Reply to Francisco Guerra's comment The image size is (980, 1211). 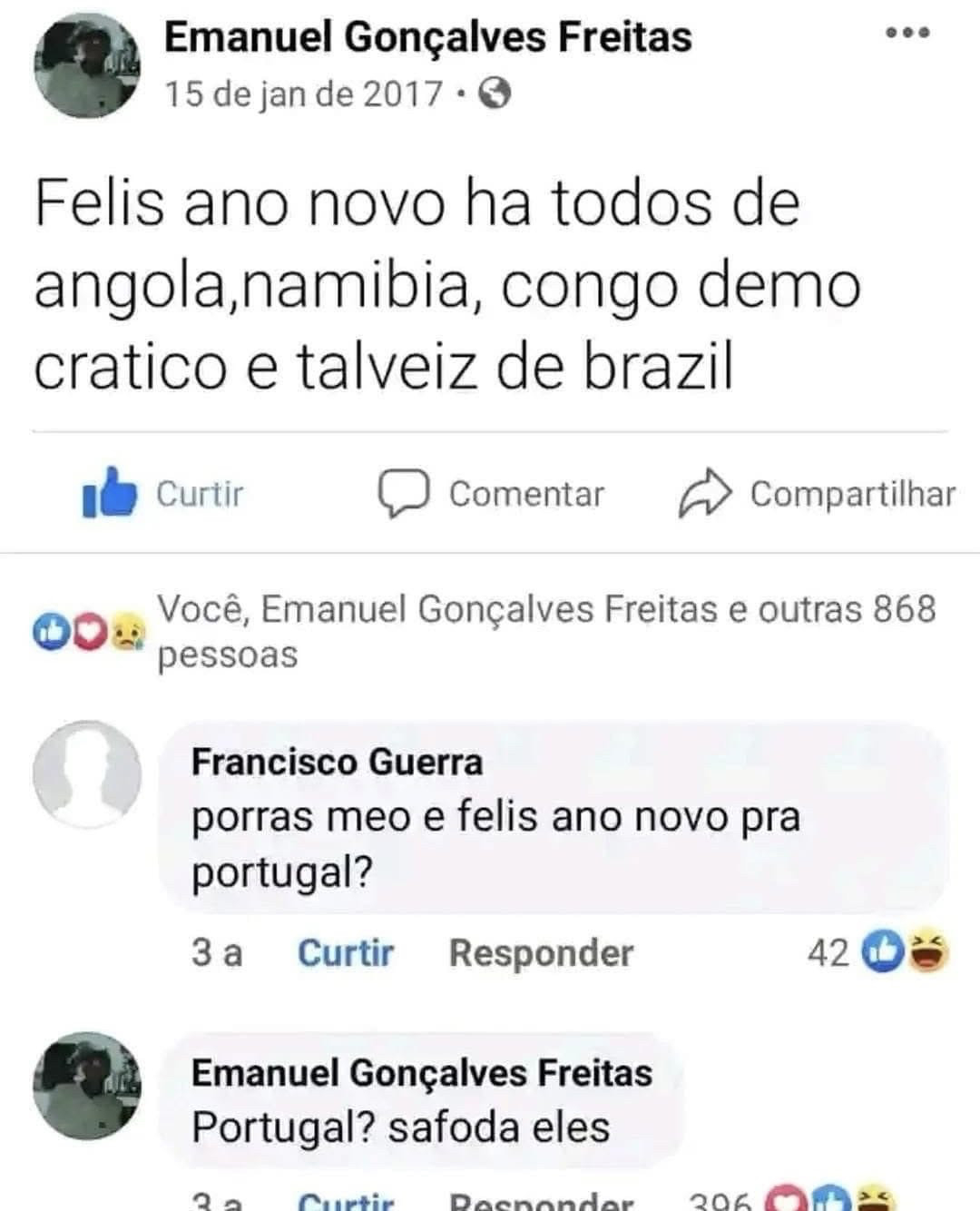[x=541, y=953]
